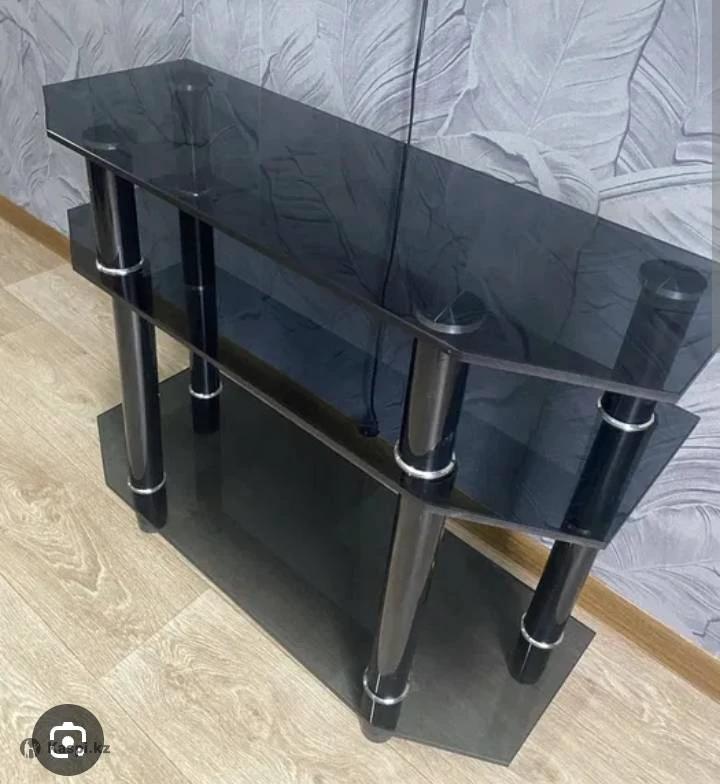Search this image with Google Lens
This screenshot has height=784, width=720.
67,739
